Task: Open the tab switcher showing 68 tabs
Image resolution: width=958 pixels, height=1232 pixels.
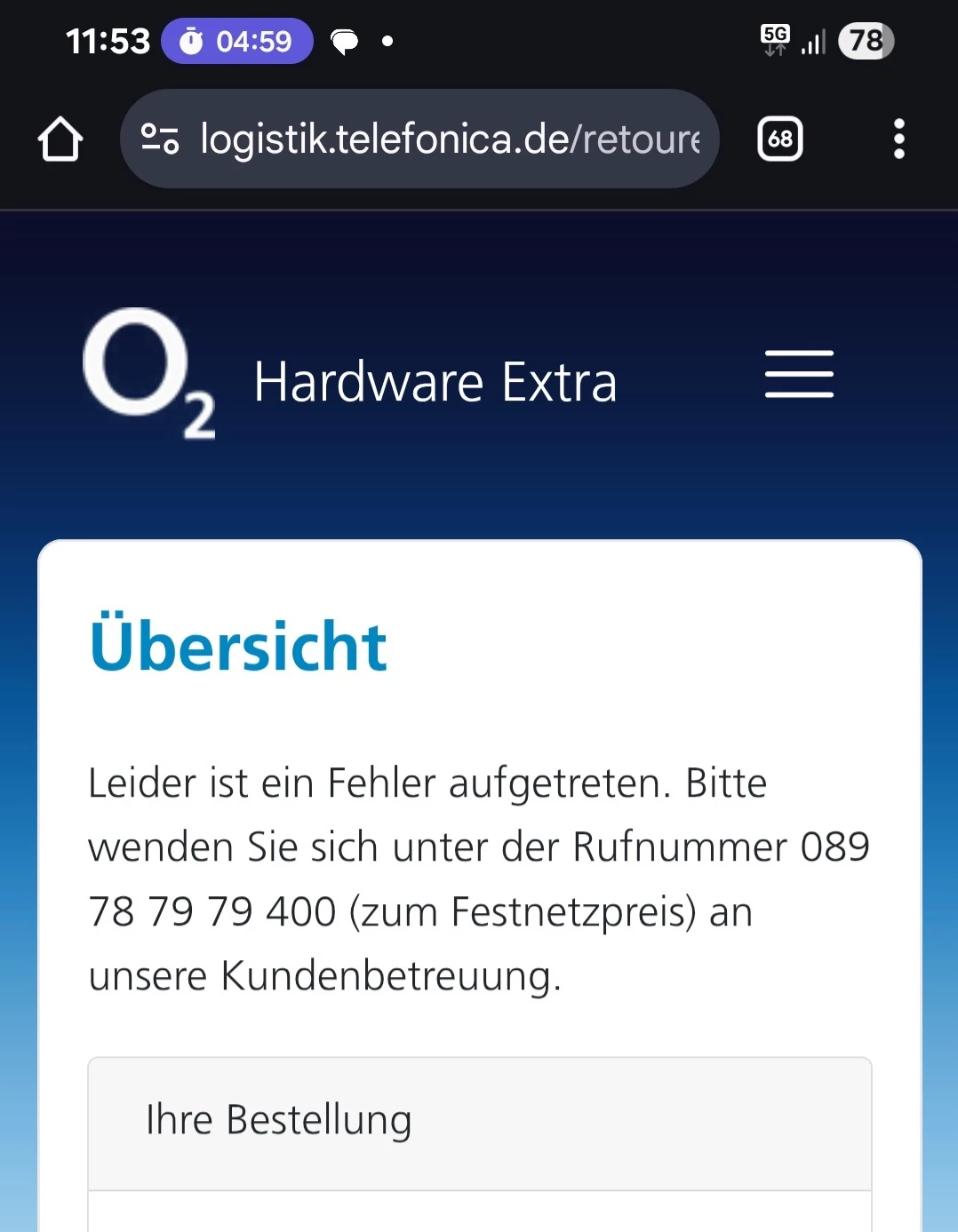Action: (x=779, y=139)
